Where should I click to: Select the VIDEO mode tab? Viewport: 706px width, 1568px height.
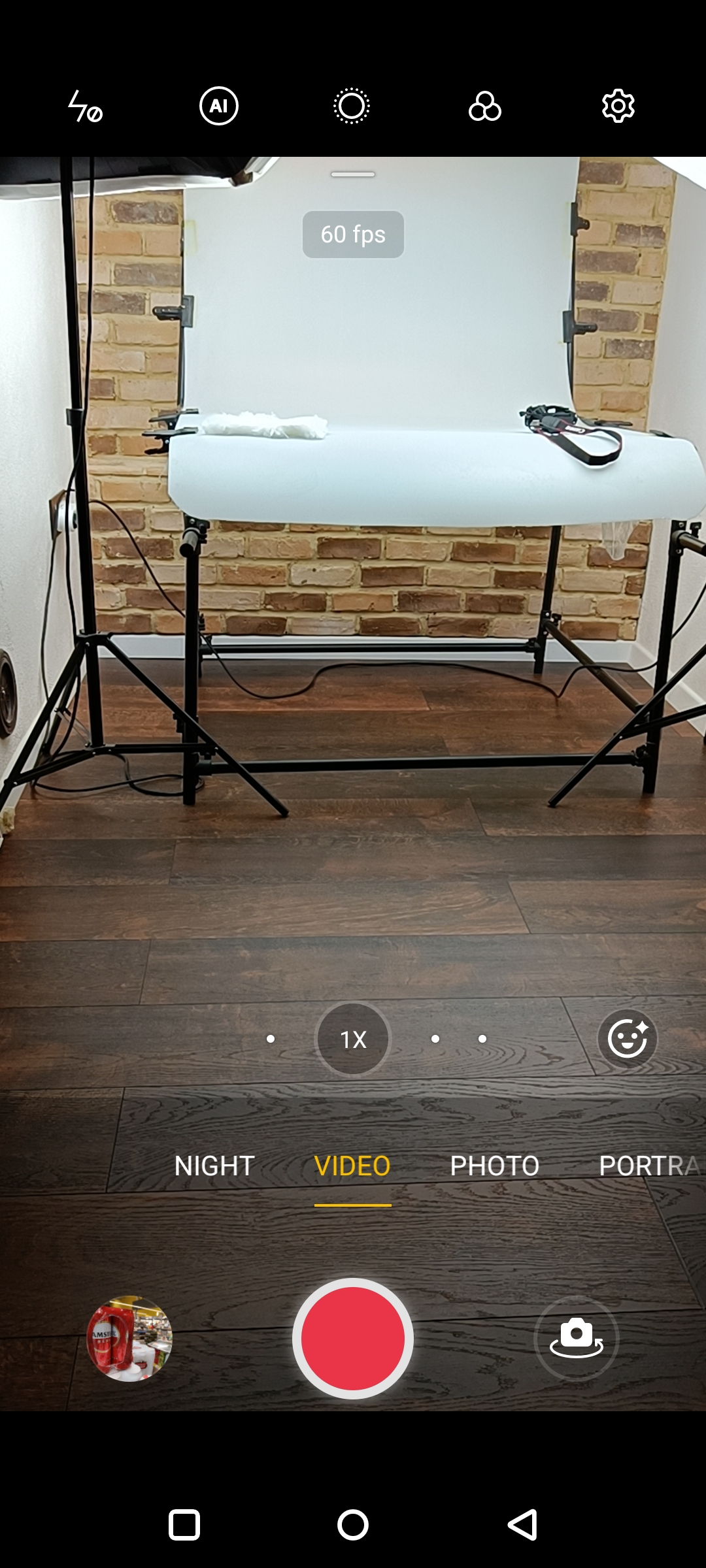(x=352, y=1166)
